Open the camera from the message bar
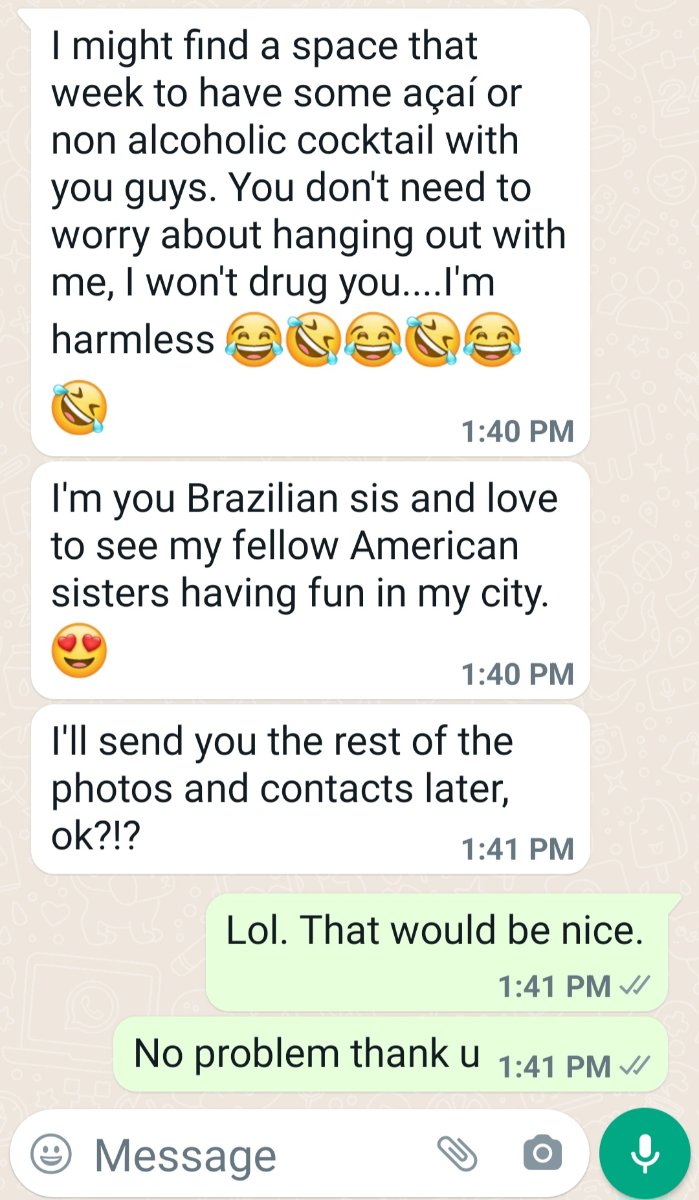 click(542, 1154)
